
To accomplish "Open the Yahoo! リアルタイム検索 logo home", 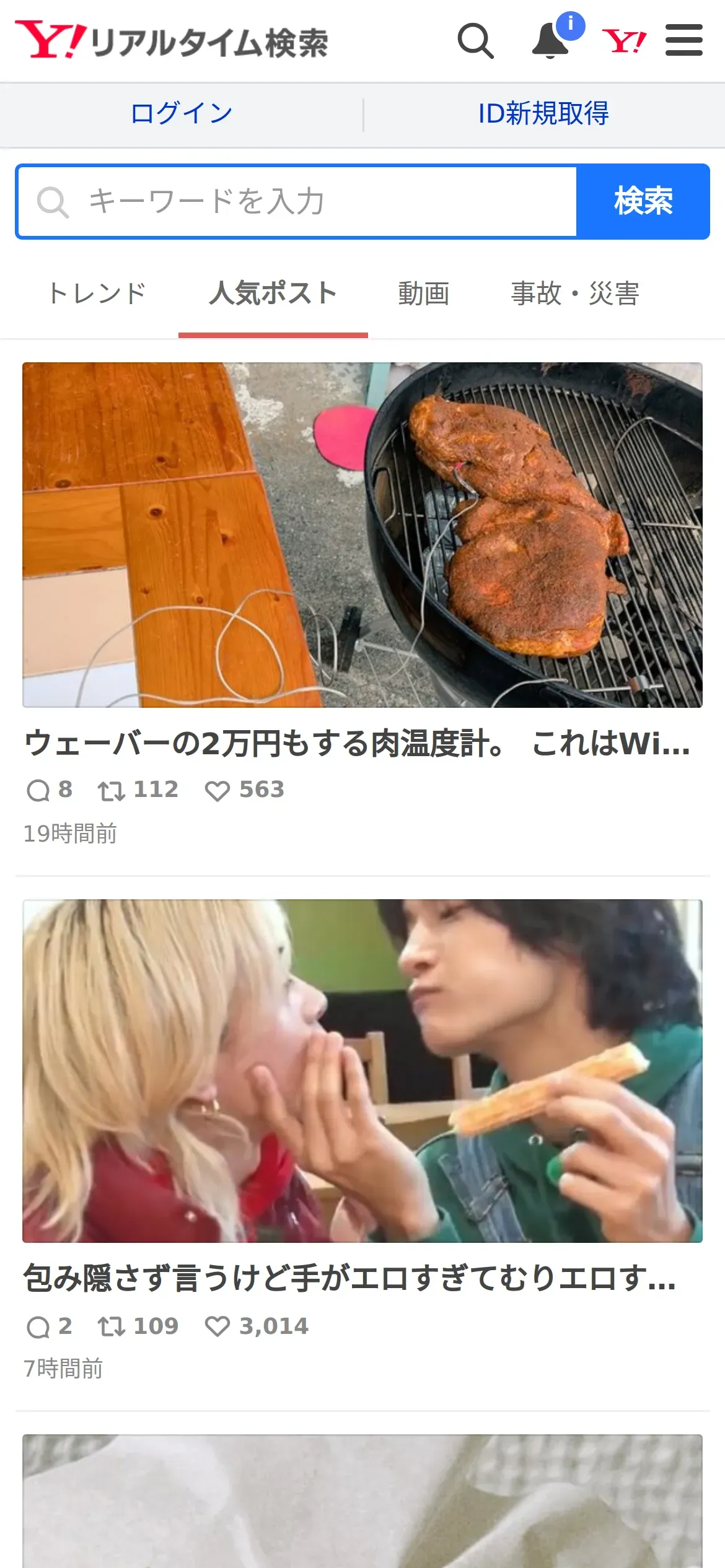I will coord(172,41).
